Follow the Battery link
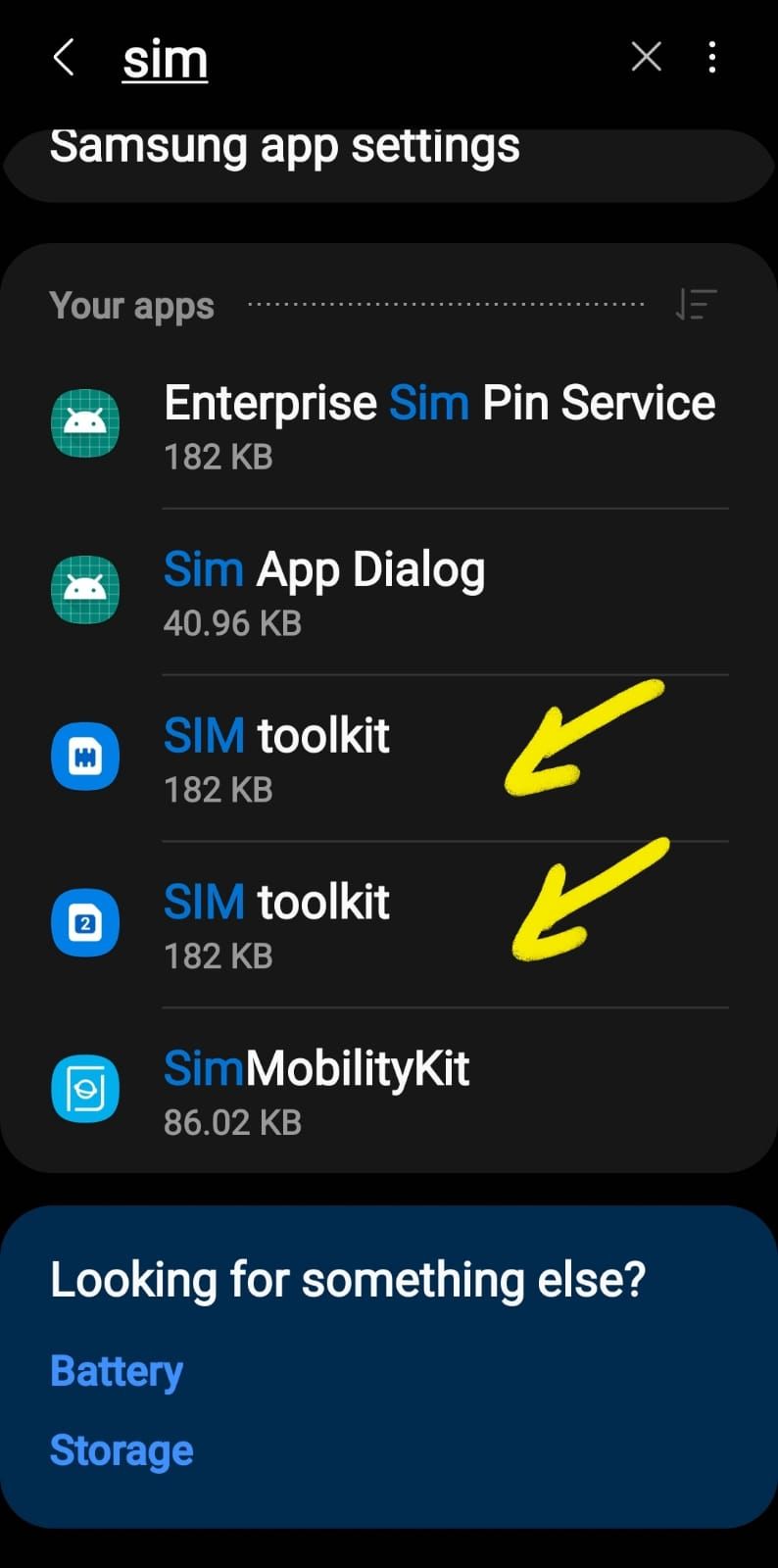Image resolution: width=778 pixels, height=1568 pixels. 117,1371
